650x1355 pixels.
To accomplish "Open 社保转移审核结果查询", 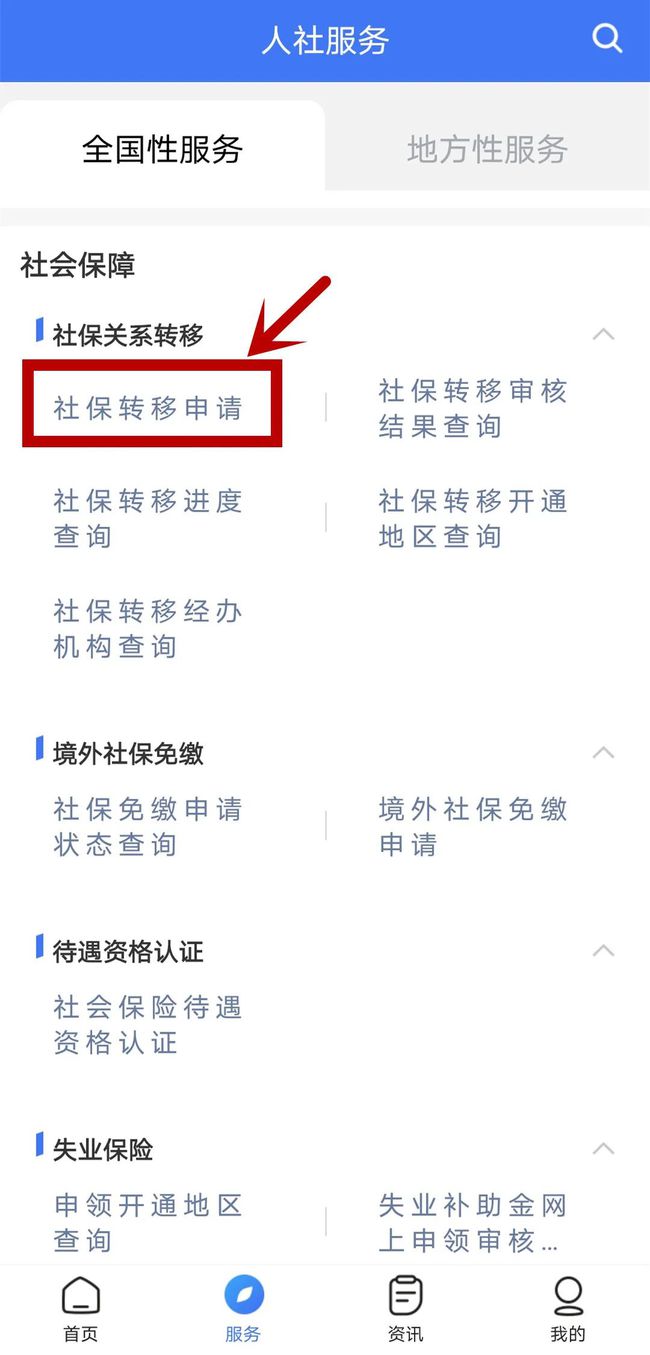I will pos(472,408).
